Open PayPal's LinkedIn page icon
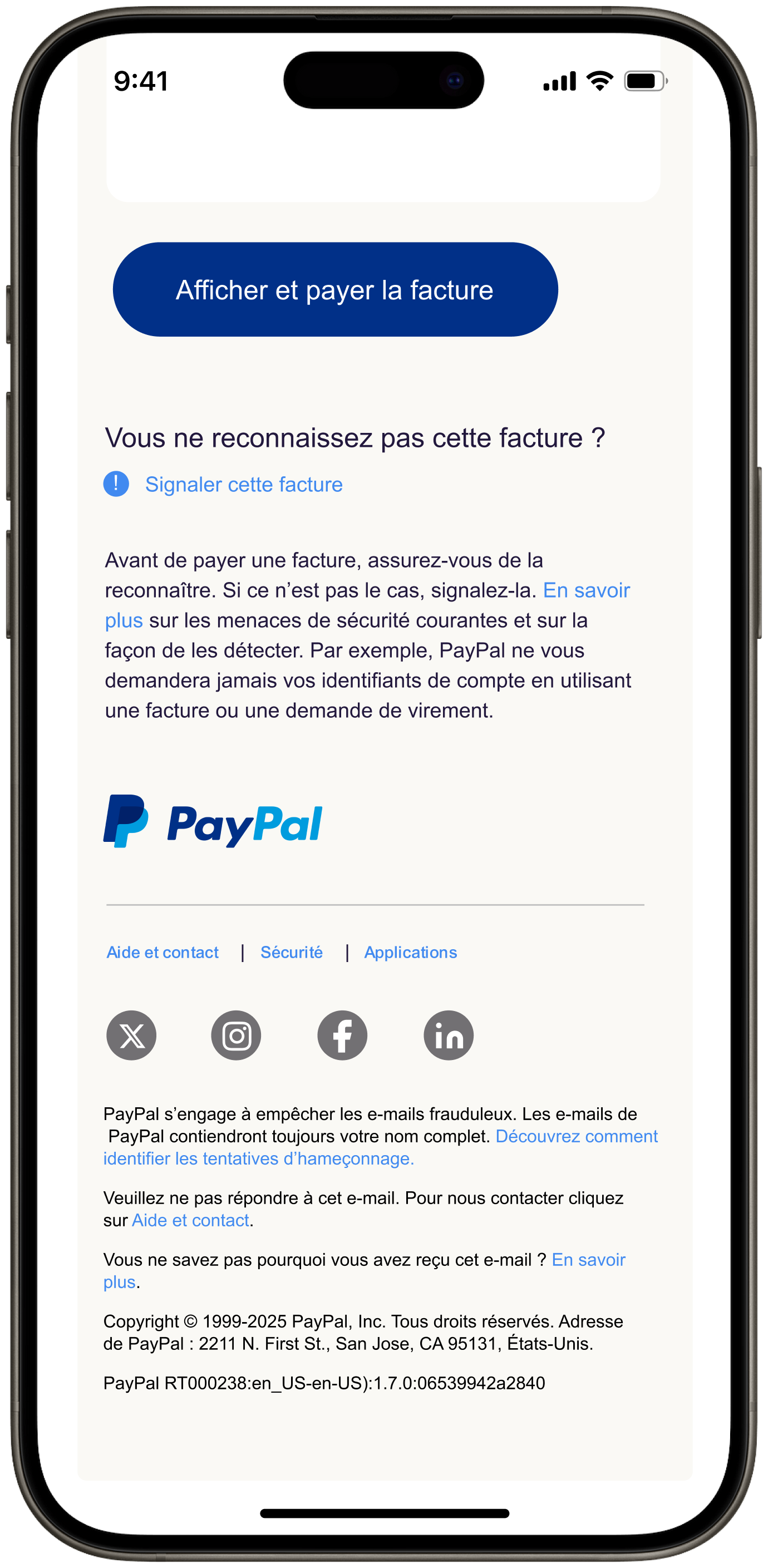Viewport: 768px width, 1568px height. [449, 1036]
